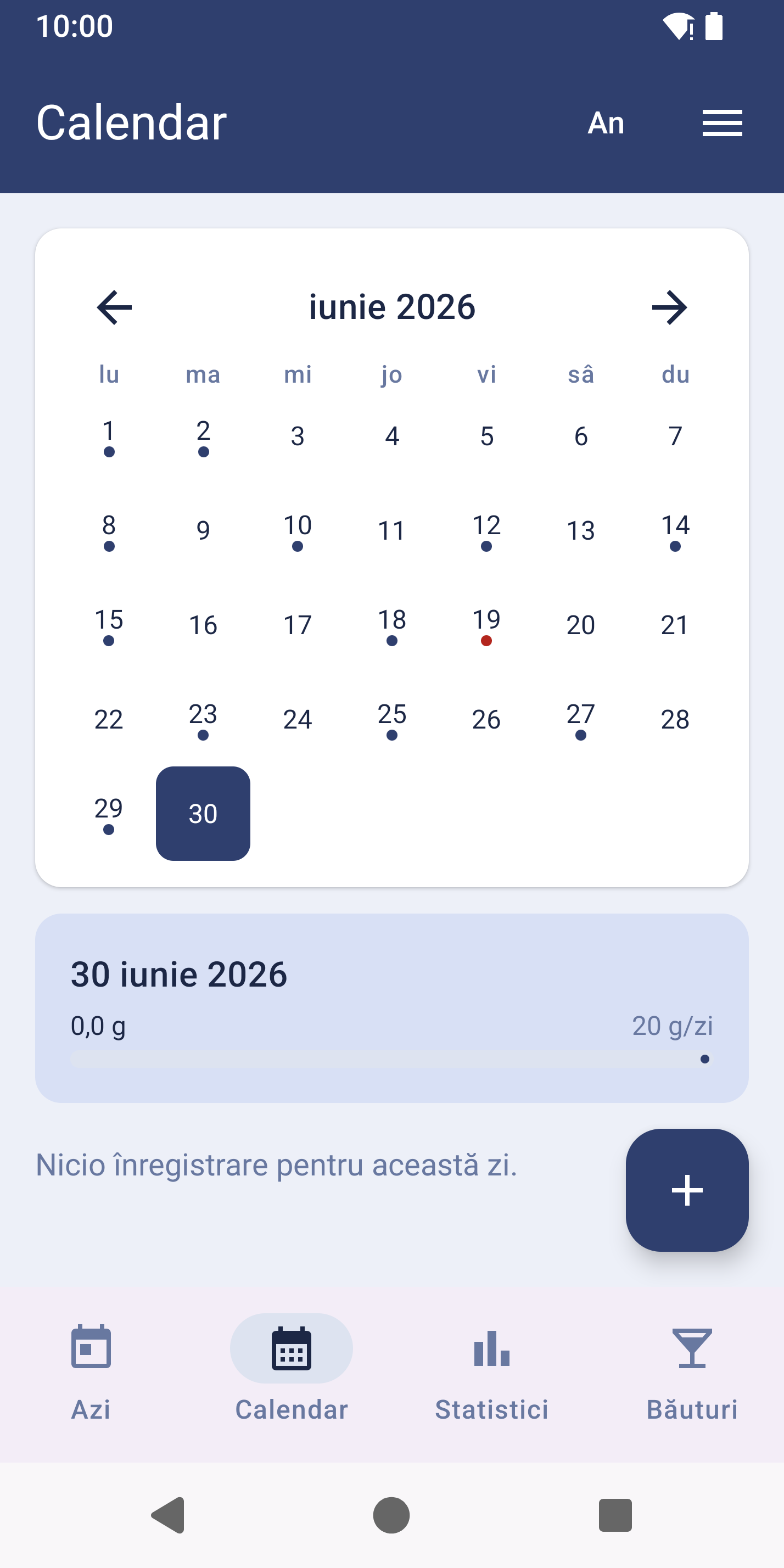Pick June 25 in the calendar
The width and height of the screenshot is (784, 1568).
click(392, 719)
